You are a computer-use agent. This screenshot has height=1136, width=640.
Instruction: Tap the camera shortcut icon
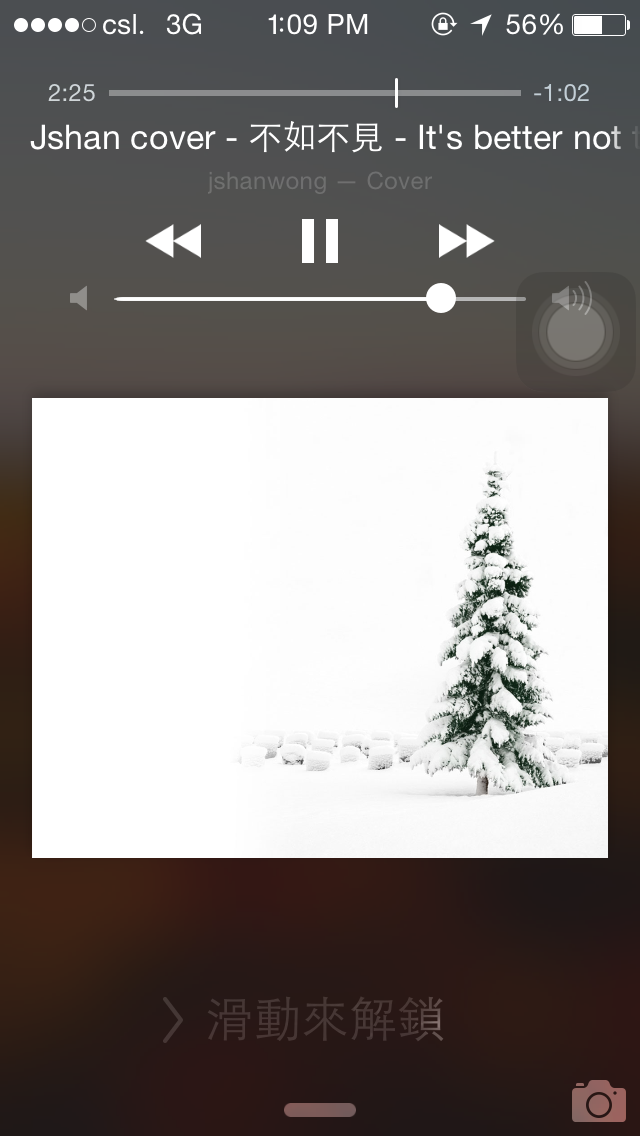coord(598,1101)
